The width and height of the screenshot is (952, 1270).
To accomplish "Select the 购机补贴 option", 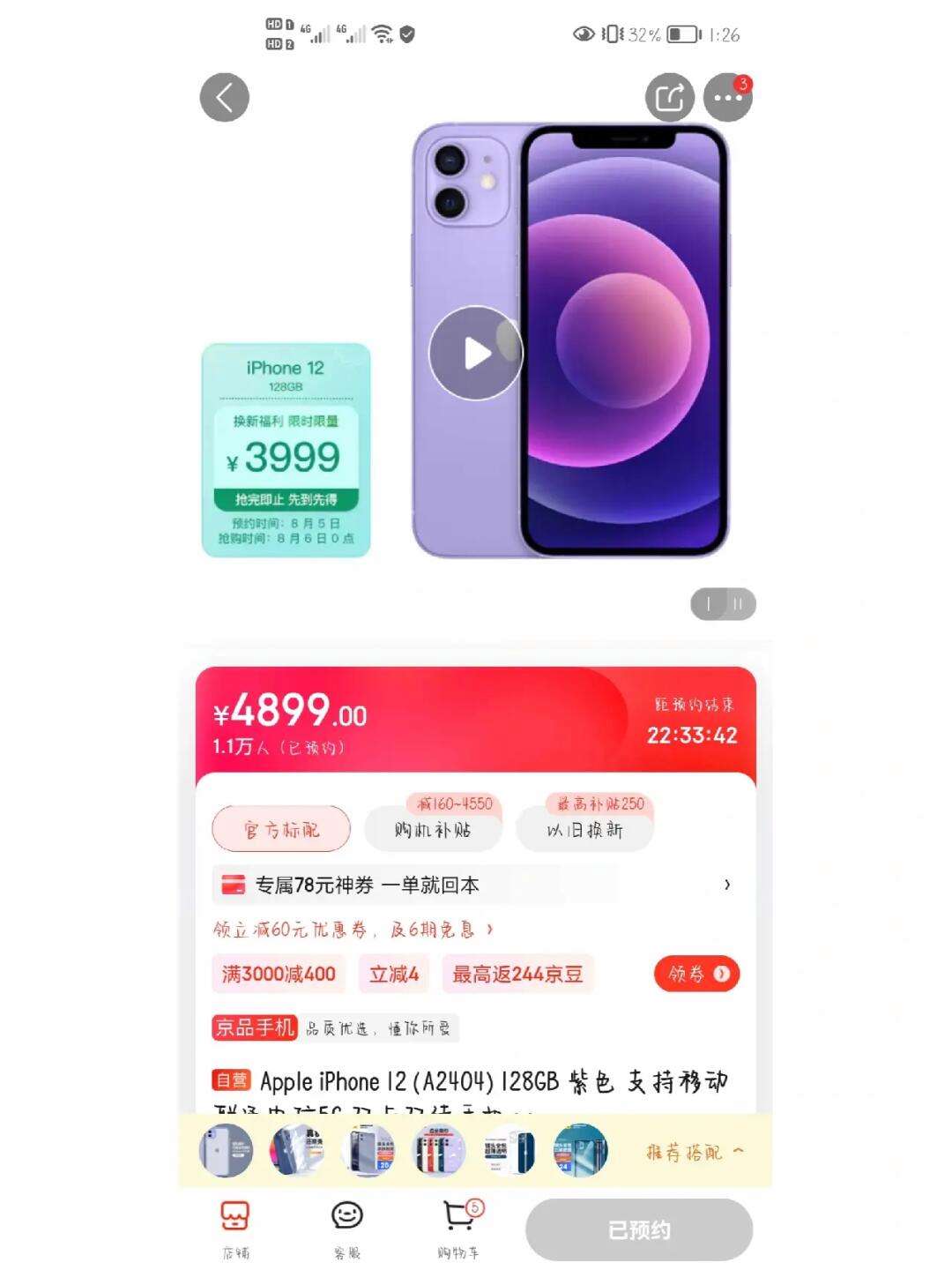I will pyautogui.click(x=433, y=829).
